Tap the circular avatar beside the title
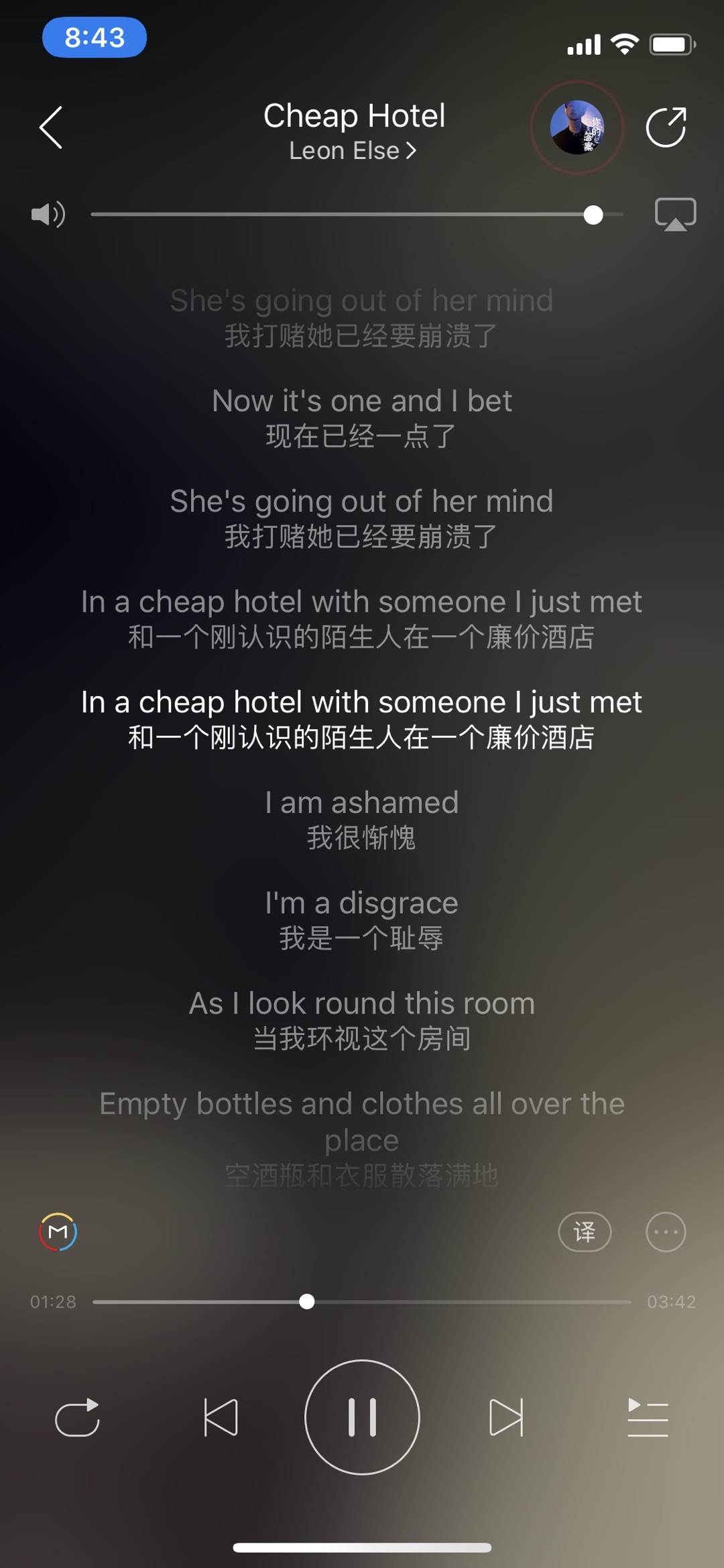 click(x=577, y=127)
